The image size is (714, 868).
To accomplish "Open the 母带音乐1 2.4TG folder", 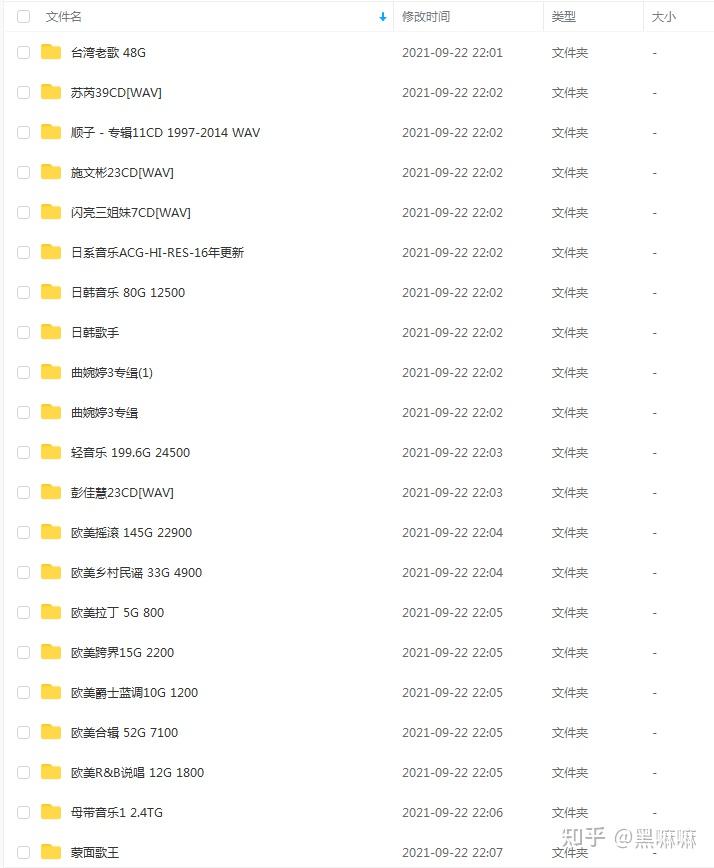I will pos(116,813).
